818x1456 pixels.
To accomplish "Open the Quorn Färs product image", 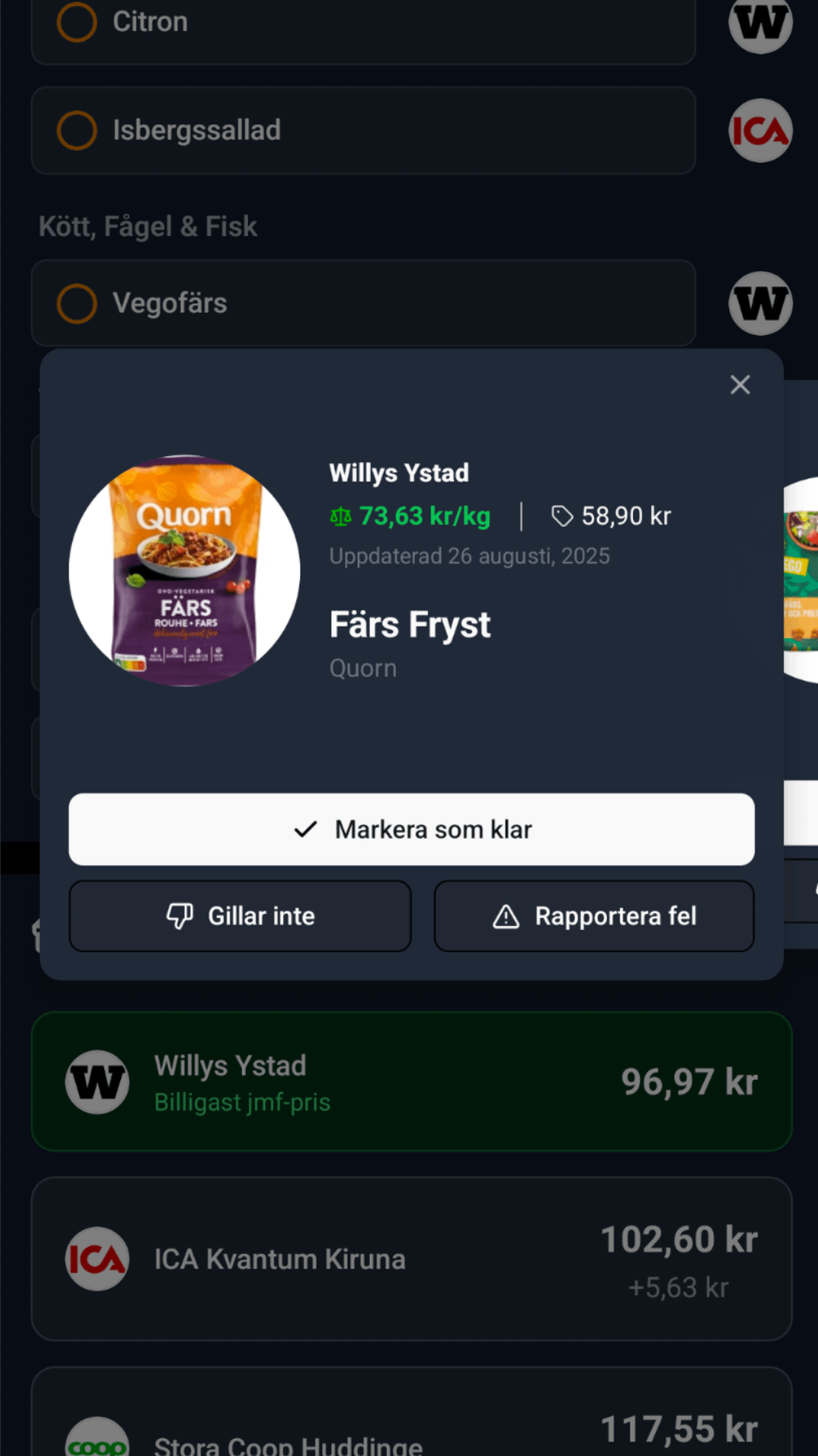I will coord(184,570).
